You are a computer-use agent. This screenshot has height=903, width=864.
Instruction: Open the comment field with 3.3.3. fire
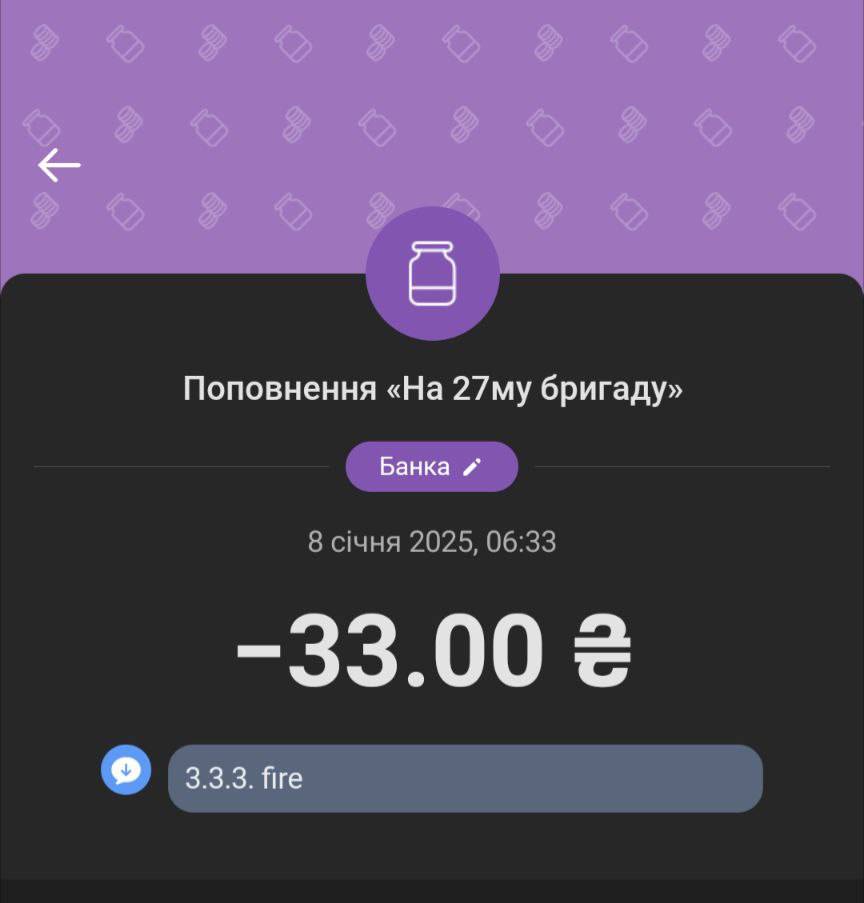click(x=465, y=778)
